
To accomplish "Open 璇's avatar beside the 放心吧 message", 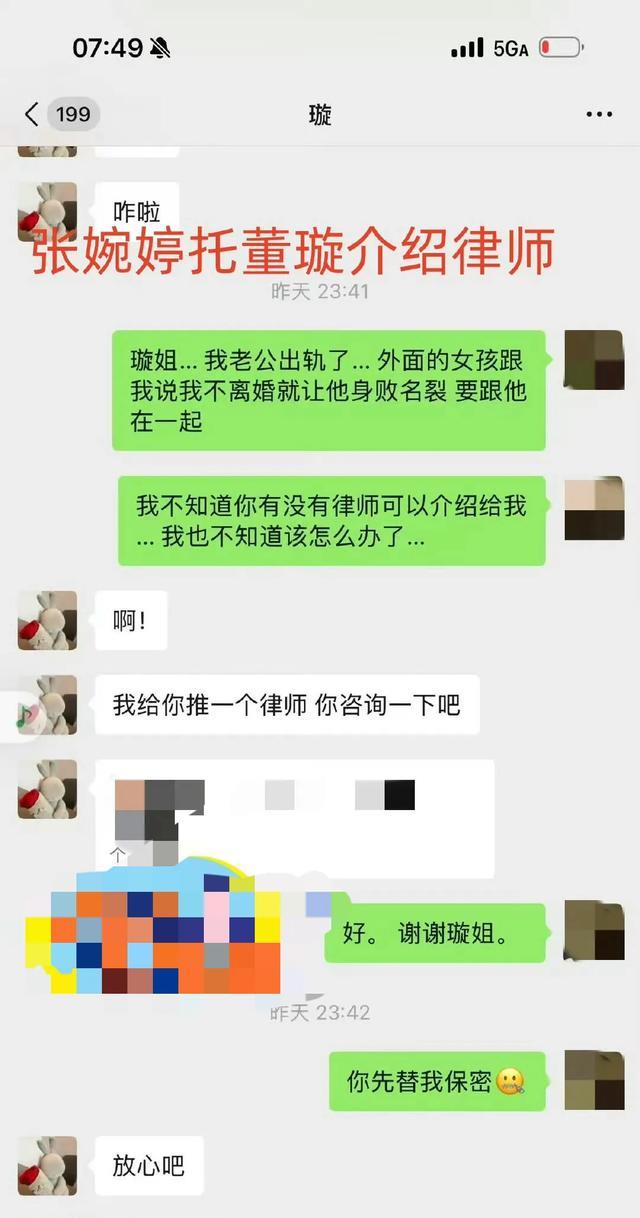I will coord(47,1165).
